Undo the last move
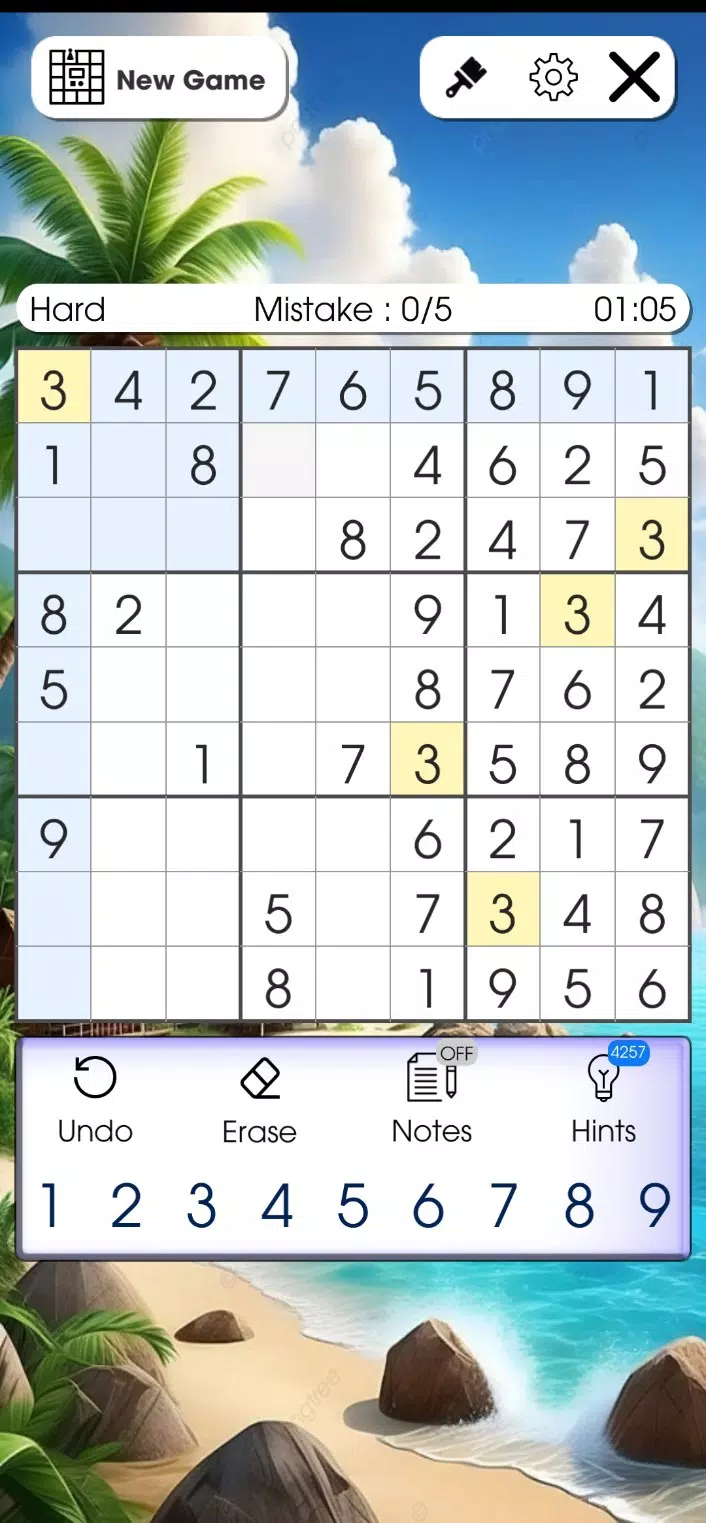This screenshot has width=706, height=1523. [x=95, y=1100]
